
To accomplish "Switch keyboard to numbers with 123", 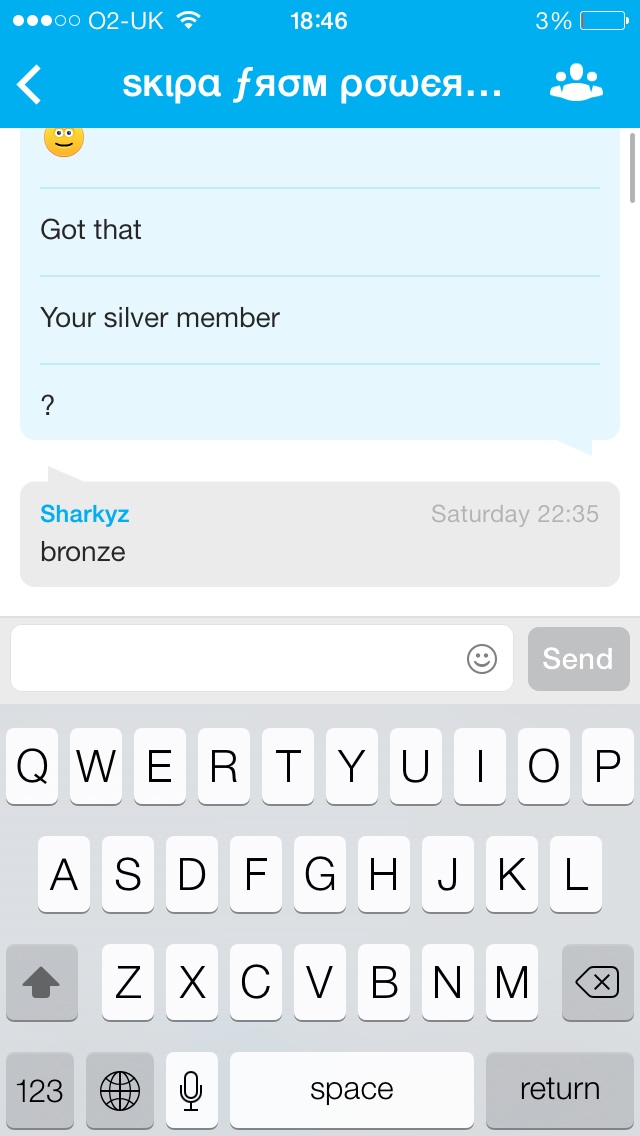I will (x=41, y=1089).
